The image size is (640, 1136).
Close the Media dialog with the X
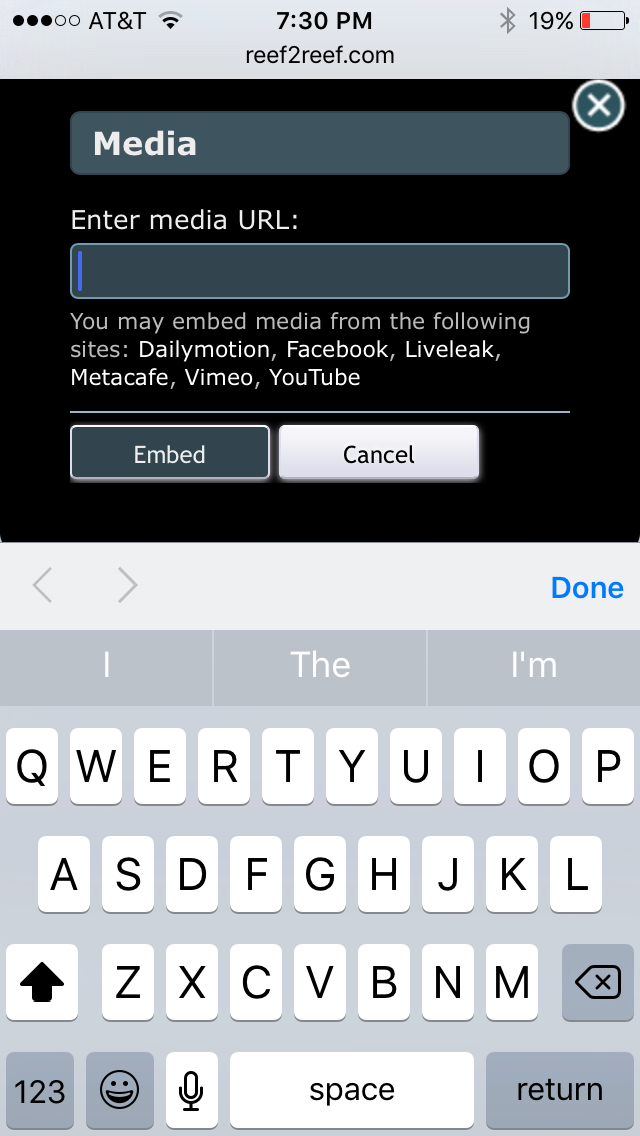pyautogui.click(x=598, y=106)
